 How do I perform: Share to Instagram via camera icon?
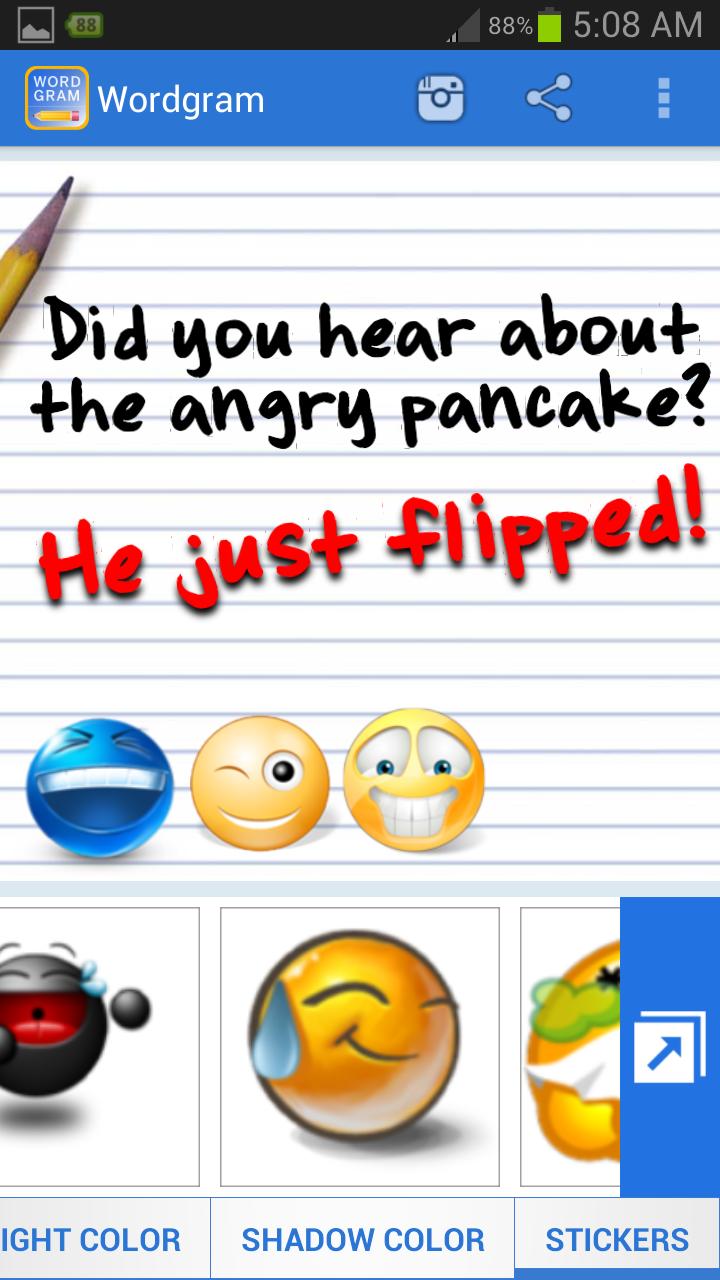click(x=441, y=99)
